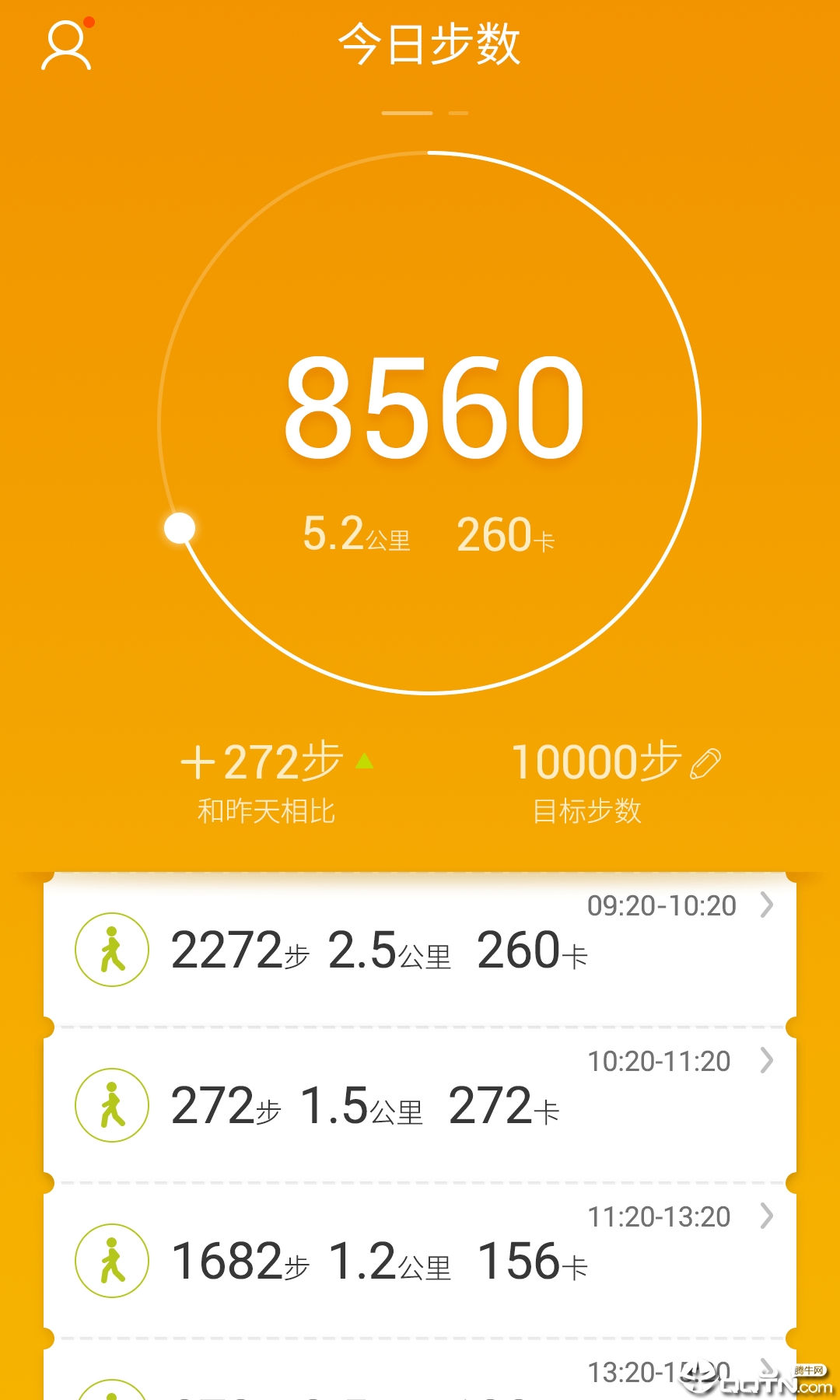This screenshot has width=840, height=1400.
Task: Select the walking icon for the 09:20-10:20 record
Action: click(x=111, y=950)
